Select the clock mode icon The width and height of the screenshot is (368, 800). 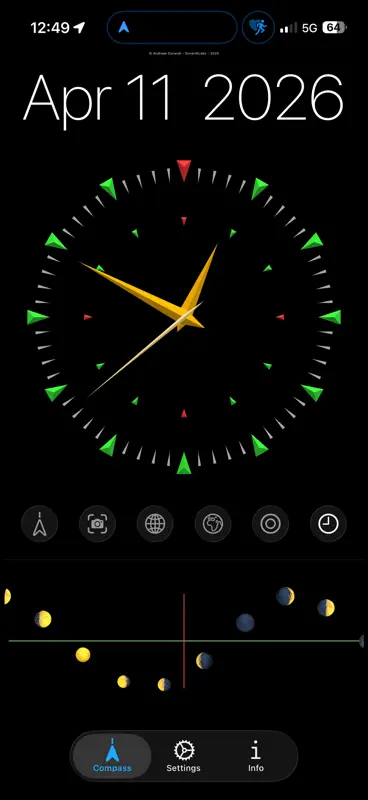328,523
